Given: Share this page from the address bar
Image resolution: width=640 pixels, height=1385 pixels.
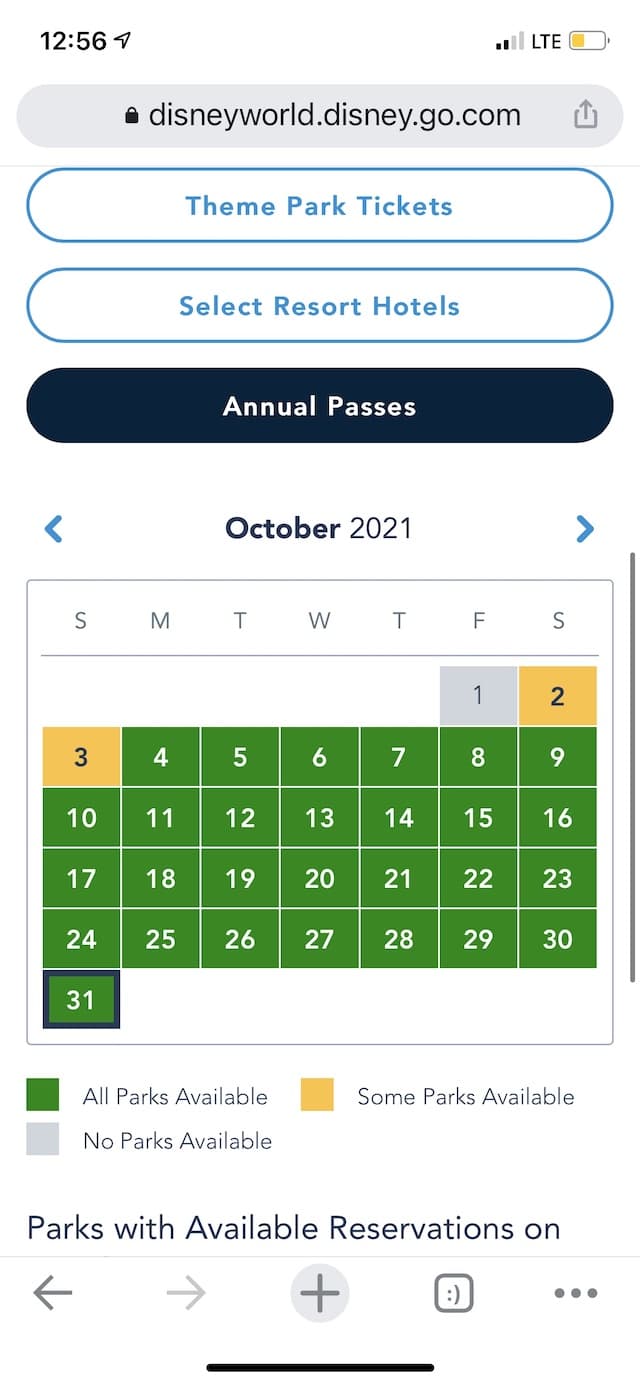Looking at the screenshot, I should tap(585, 115).
